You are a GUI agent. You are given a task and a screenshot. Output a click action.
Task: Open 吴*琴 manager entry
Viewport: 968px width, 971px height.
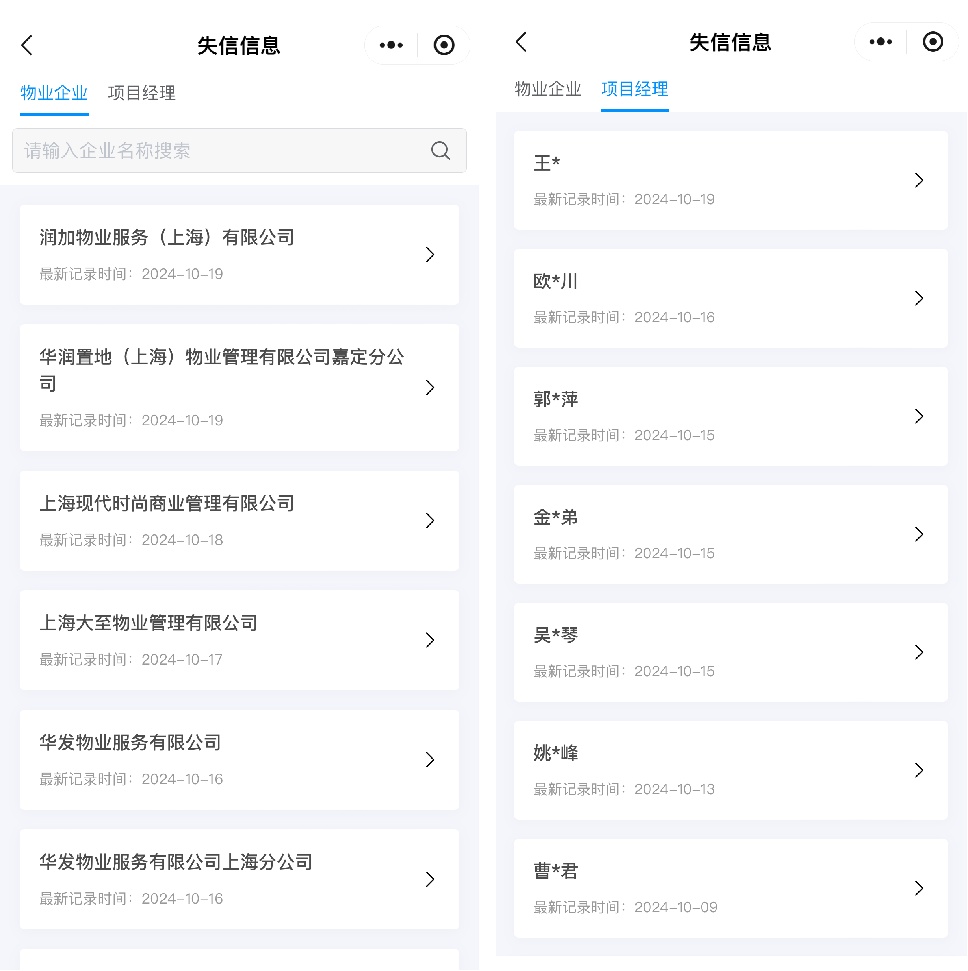click(730, 652)
